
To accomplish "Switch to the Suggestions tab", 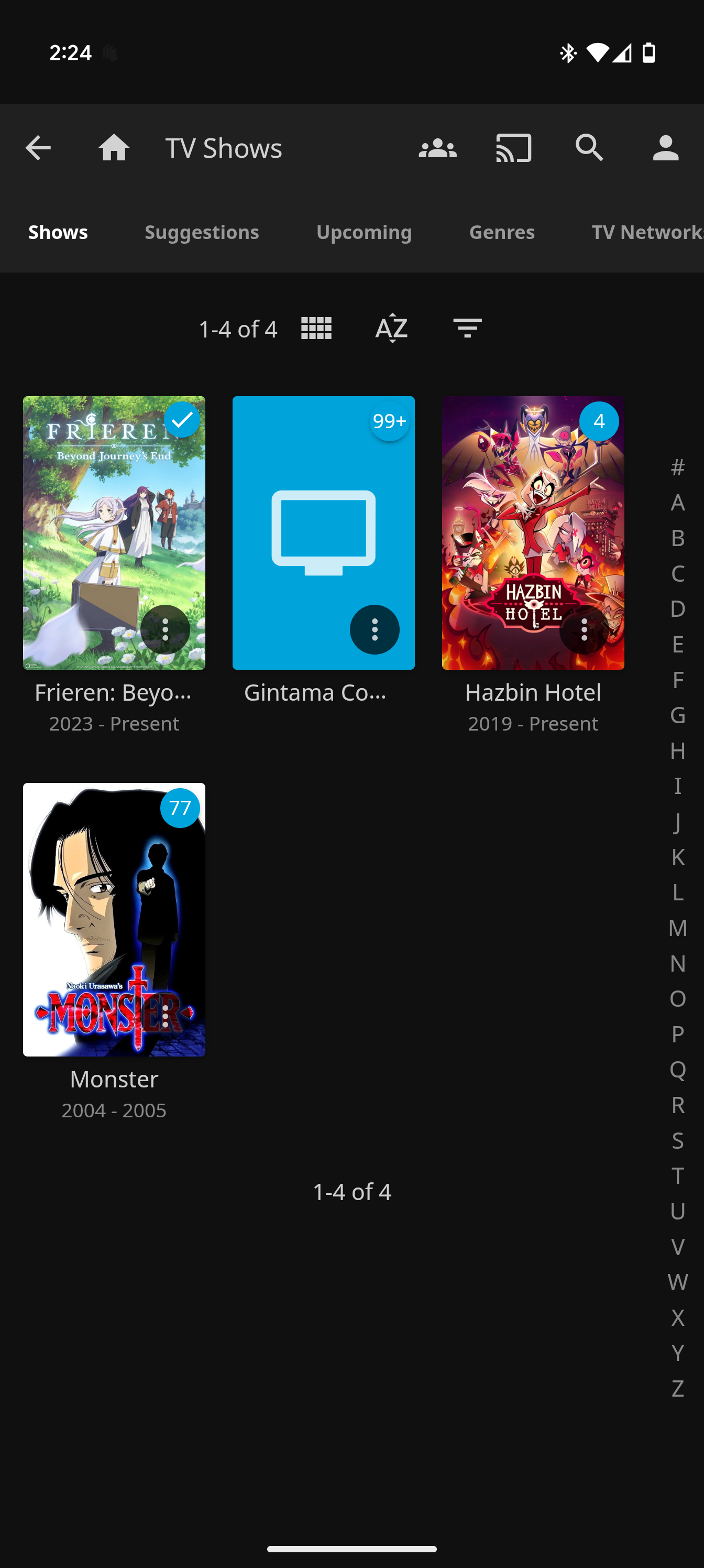I will click(201, 232).
